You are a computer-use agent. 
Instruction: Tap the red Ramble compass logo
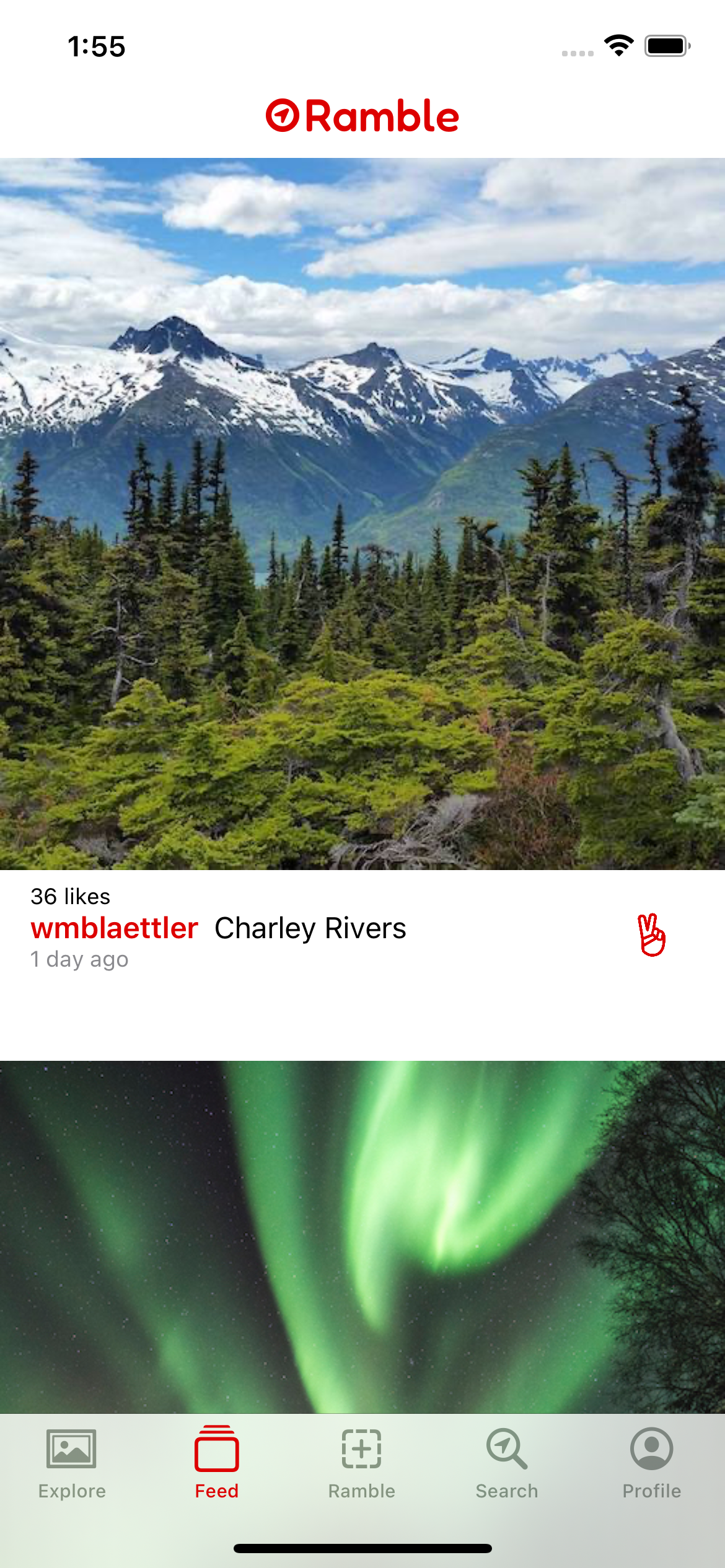point(362,116)
